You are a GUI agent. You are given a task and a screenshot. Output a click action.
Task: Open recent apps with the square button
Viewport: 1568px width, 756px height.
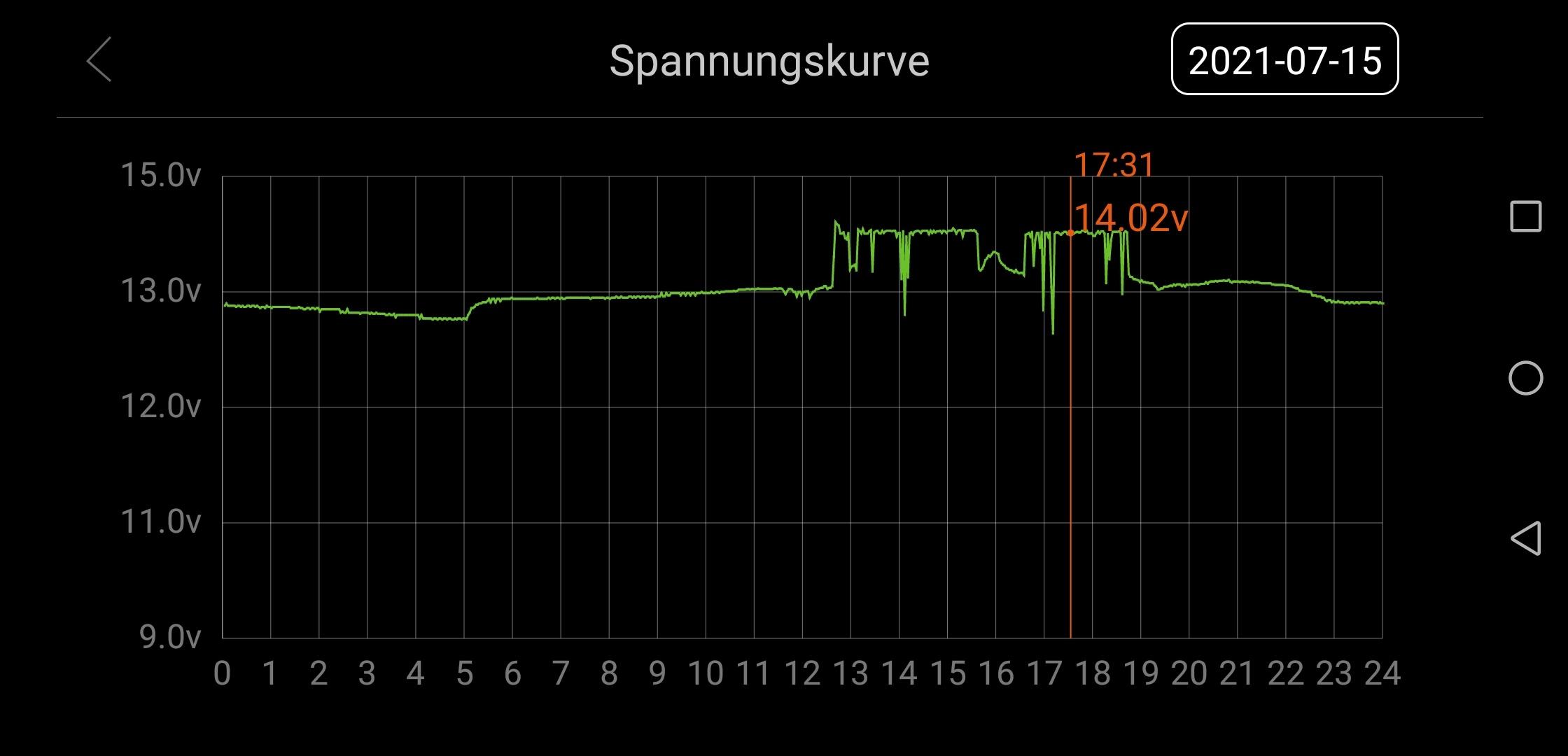pos(1525,216)
